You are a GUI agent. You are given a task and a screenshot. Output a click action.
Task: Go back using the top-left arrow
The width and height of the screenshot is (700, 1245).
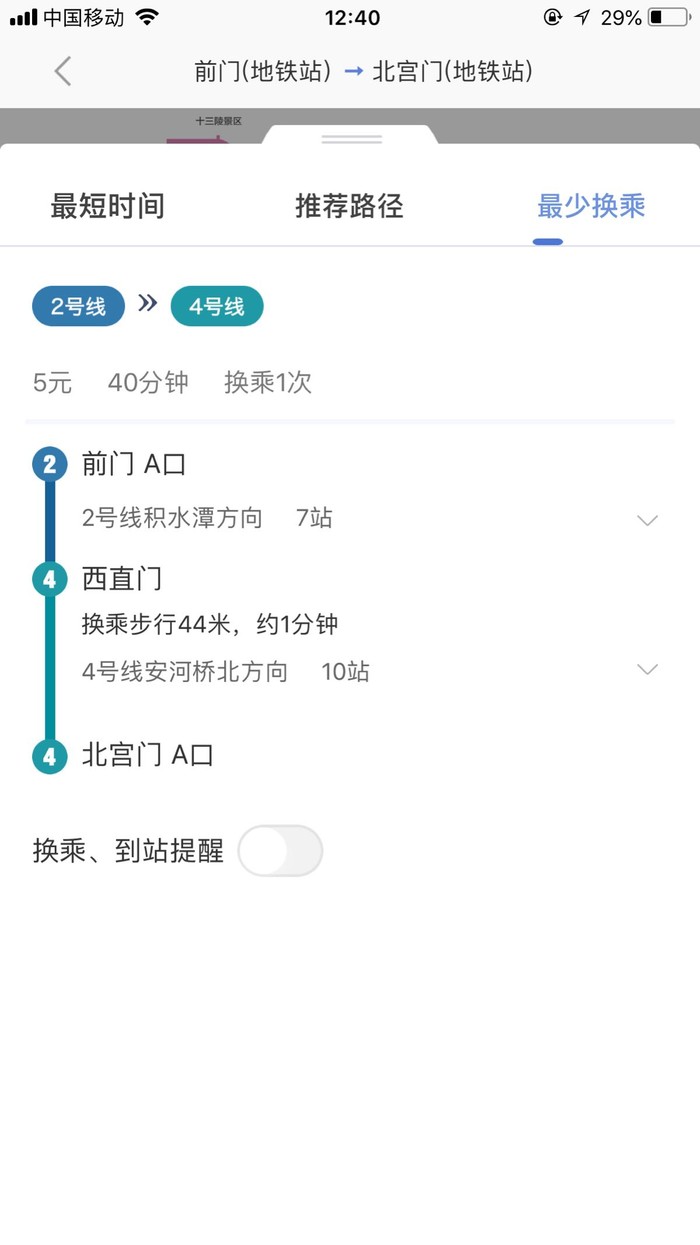[x=63, y=71]
